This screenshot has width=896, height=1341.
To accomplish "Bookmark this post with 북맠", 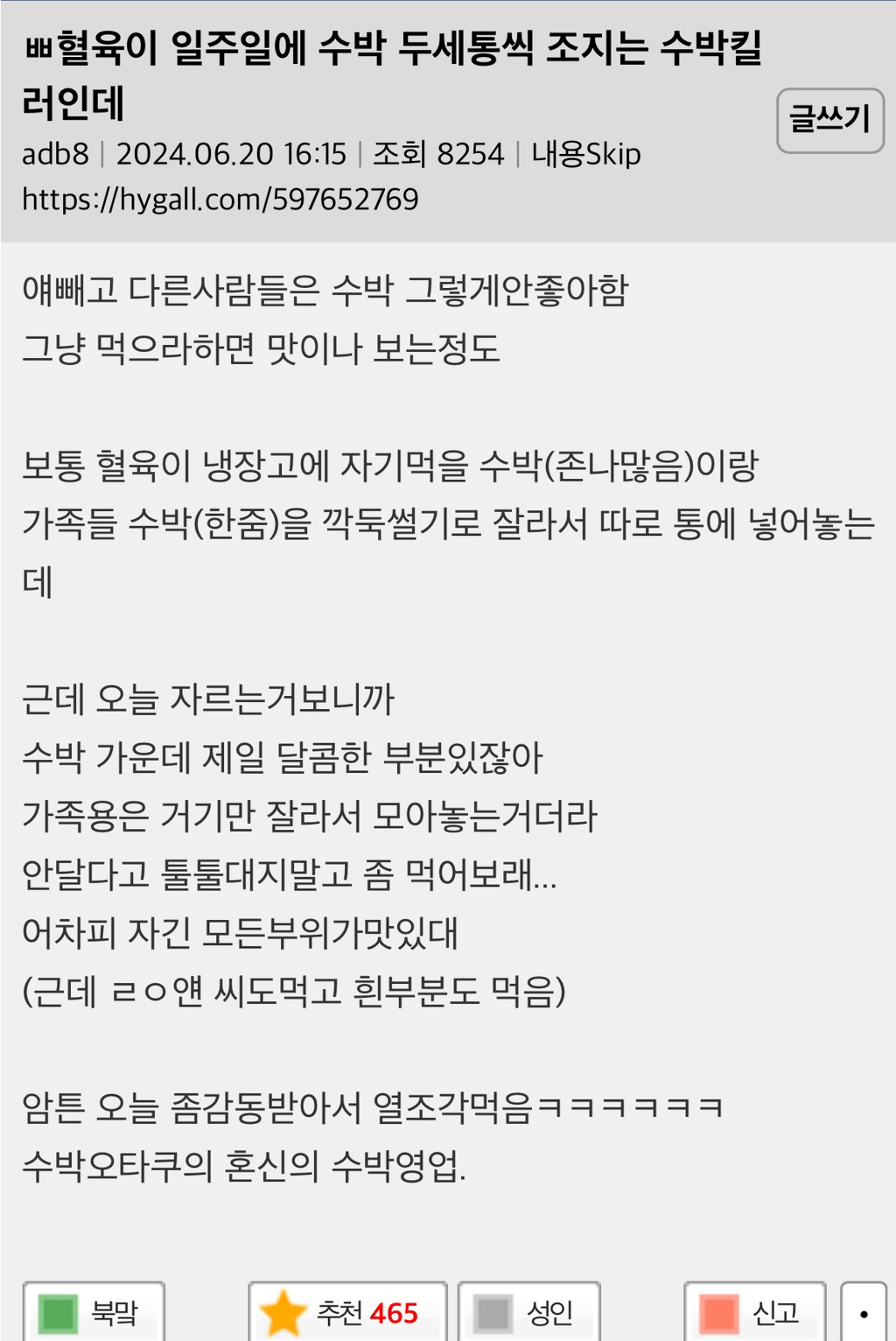I will tap(94, 1312).
